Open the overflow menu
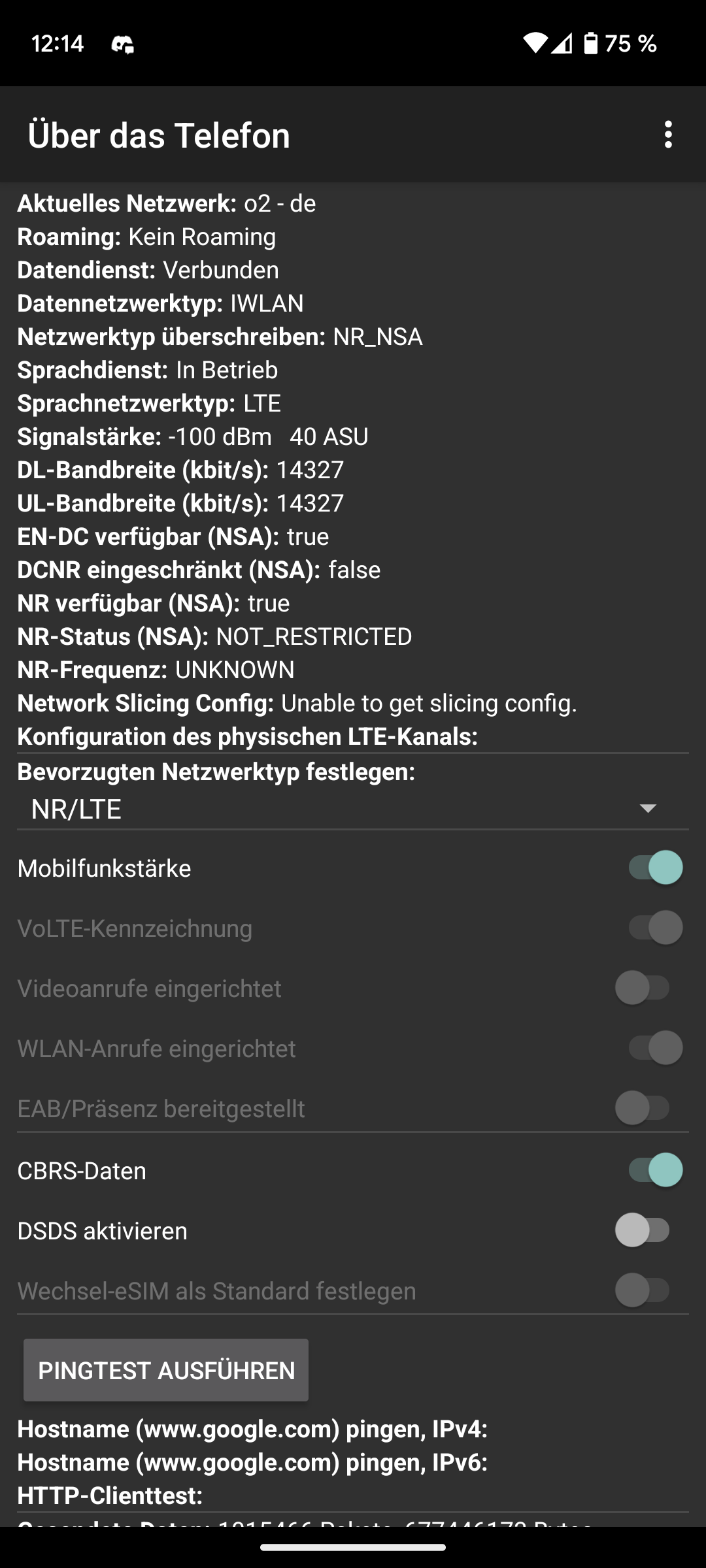This screenshot has width=706, height=1568. [667, 135]
